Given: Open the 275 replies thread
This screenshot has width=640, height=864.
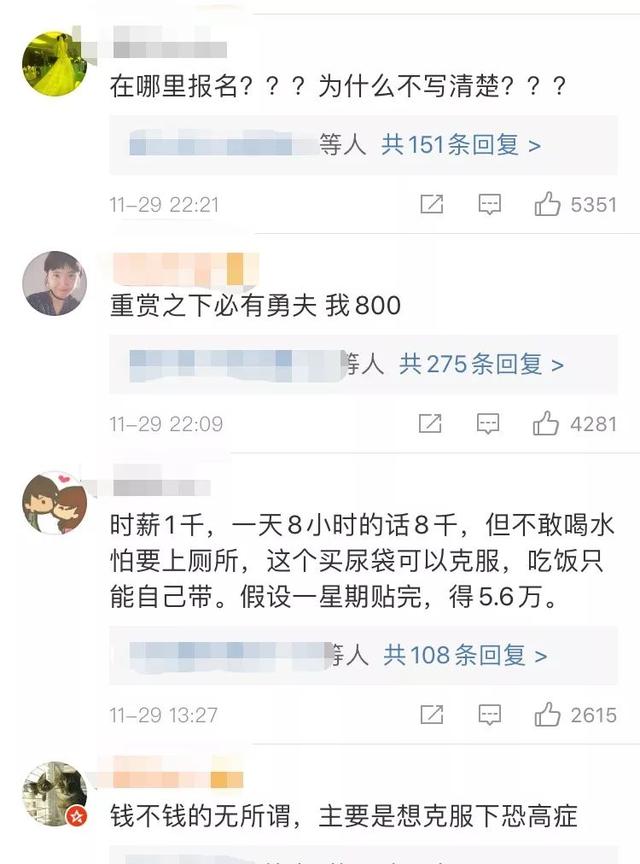Looking at the screenshot, I should click(x=481, y=365).
